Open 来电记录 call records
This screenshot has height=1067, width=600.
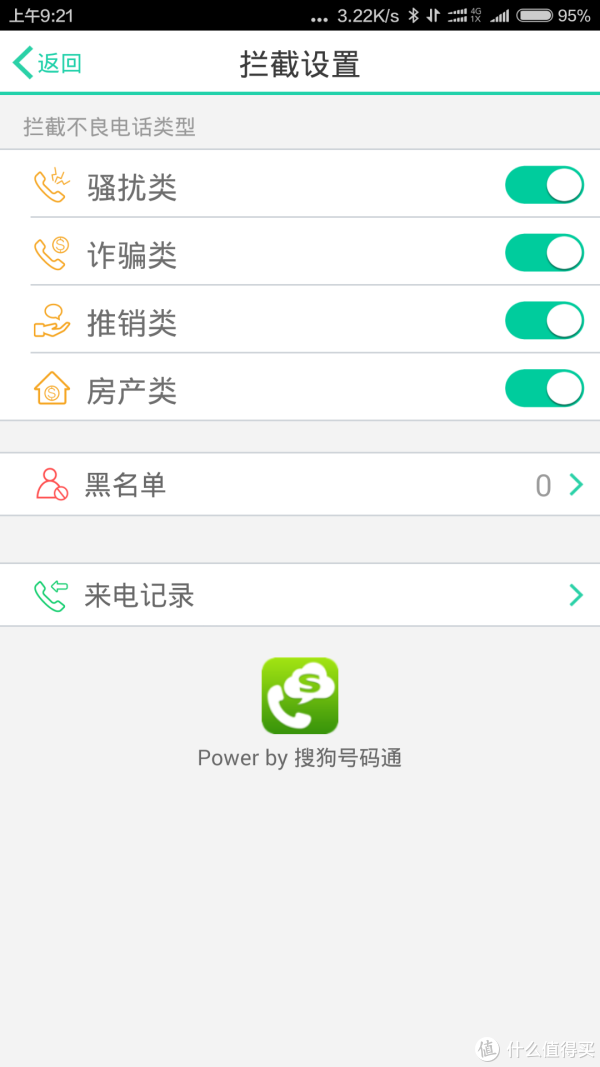click(300, 595)
